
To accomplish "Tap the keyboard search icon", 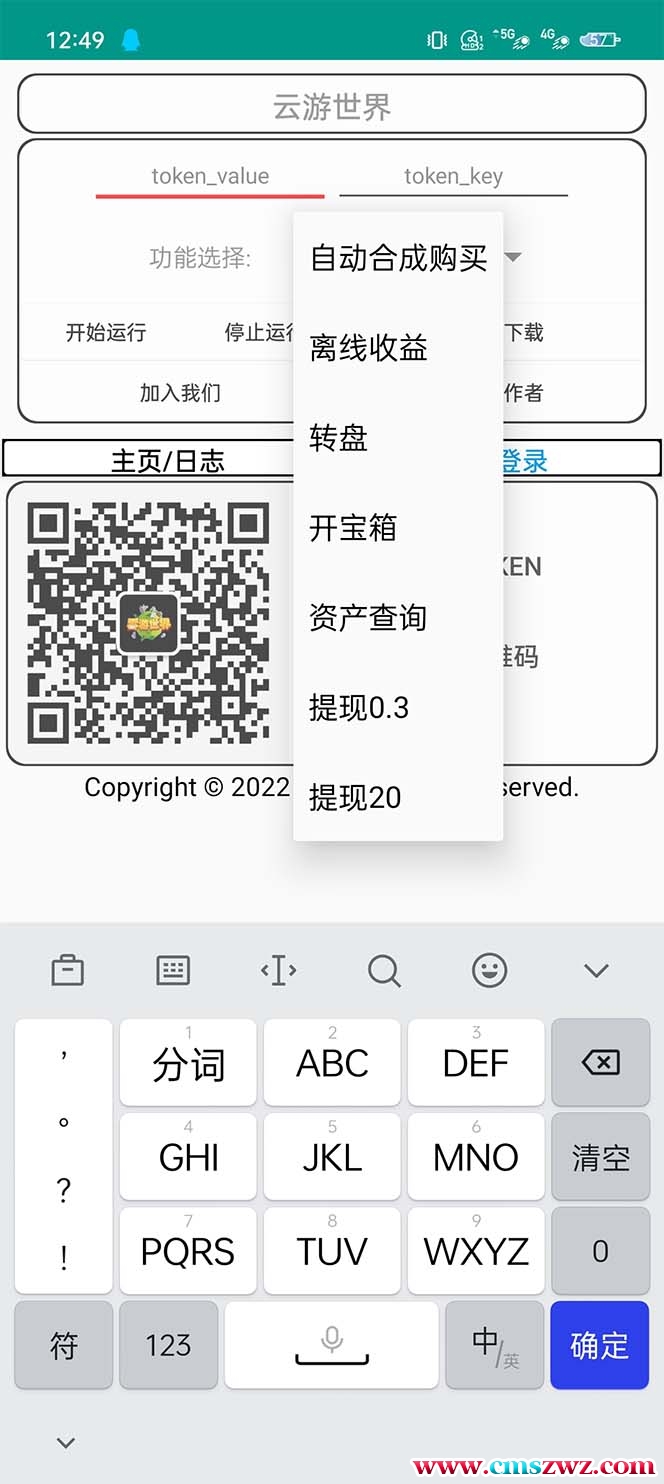I will [384, 970].
